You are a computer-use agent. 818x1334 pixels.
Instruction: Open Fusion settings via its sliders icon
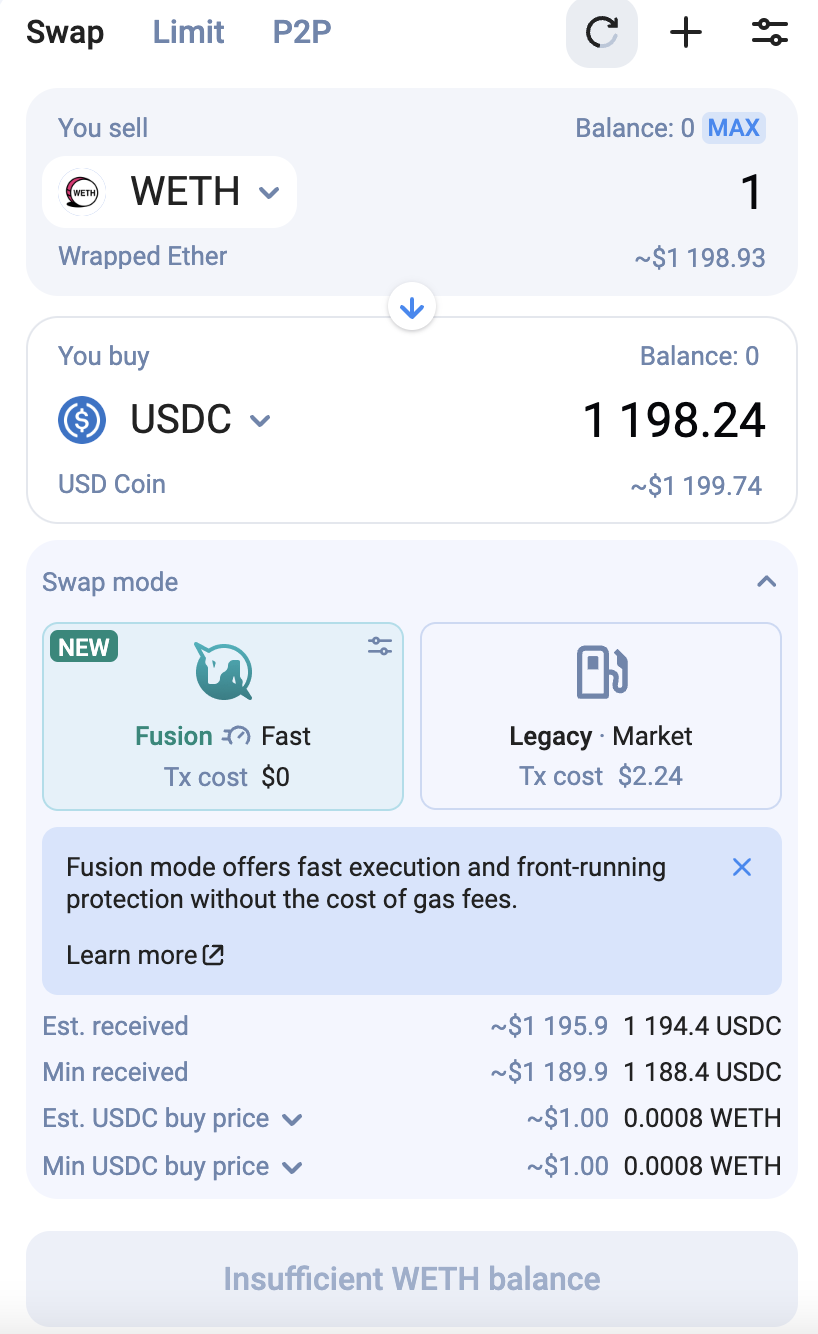(379, 645)
